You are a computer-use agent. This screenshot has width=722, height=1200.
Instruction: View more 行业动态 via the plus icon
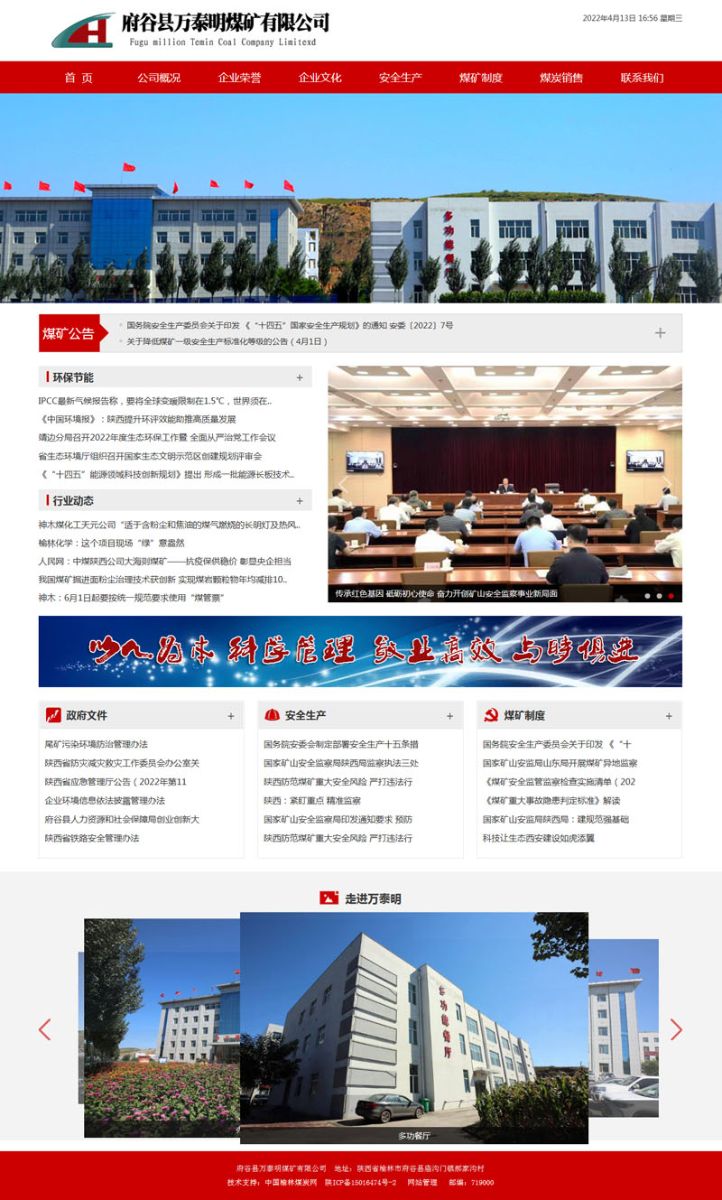point(299,501)
